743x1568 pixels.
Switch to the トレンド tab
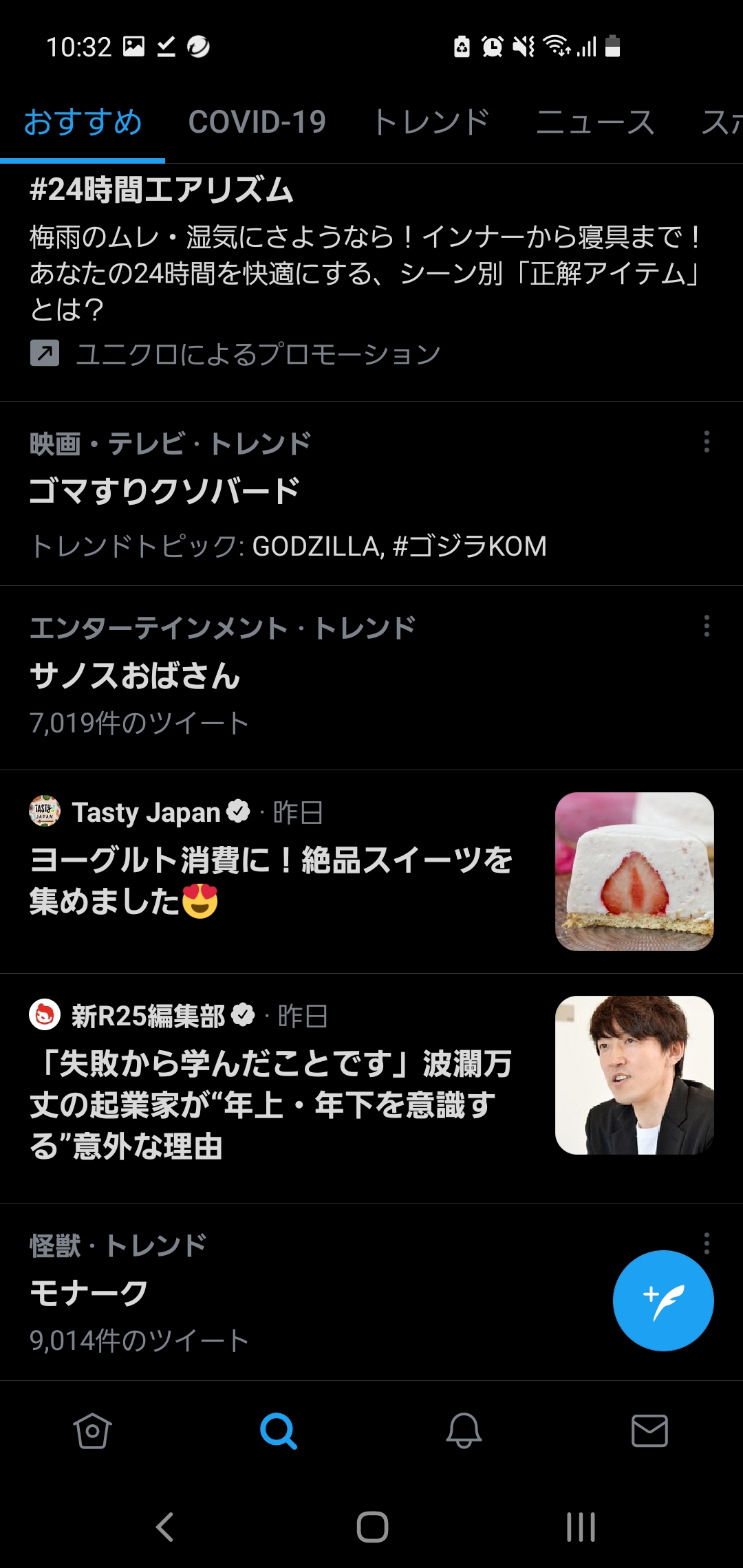click(431, 122)
